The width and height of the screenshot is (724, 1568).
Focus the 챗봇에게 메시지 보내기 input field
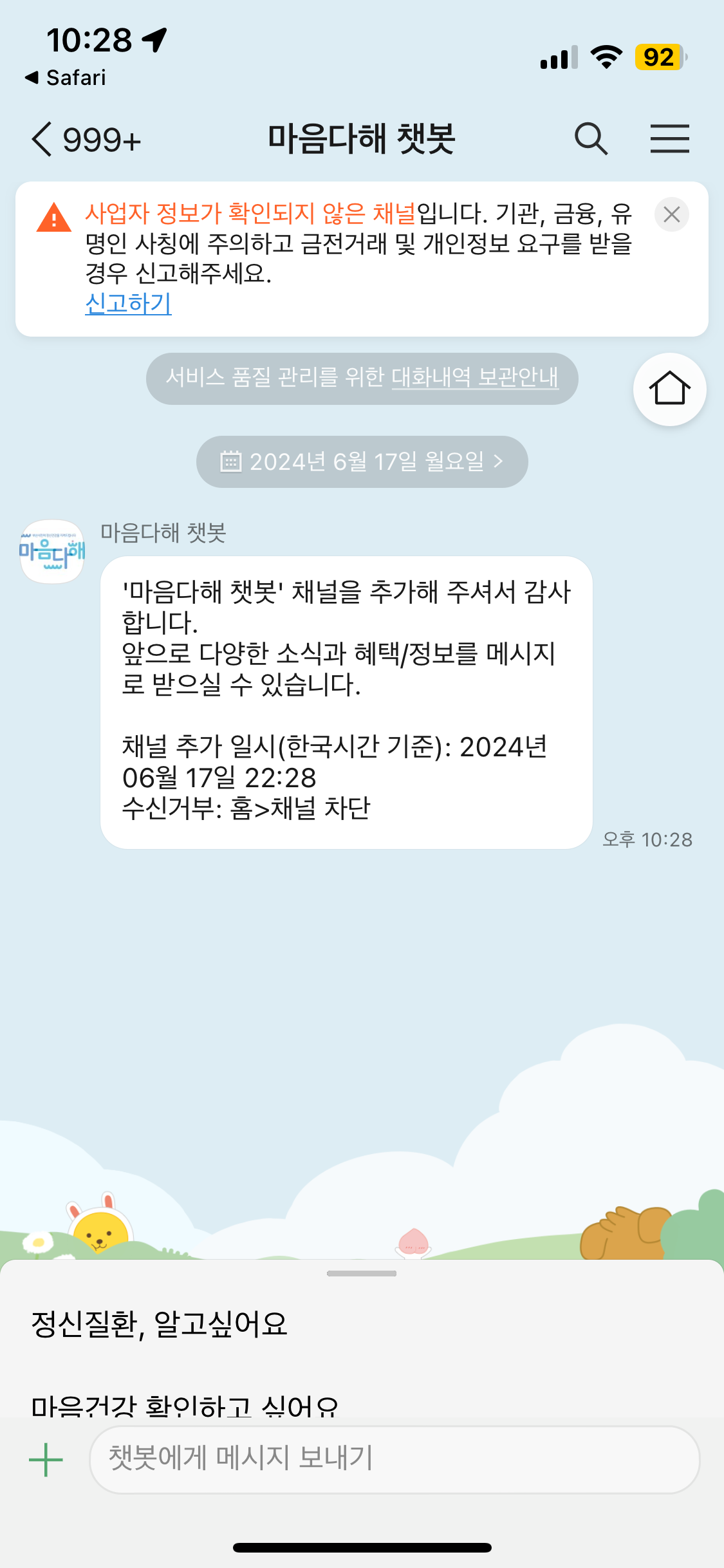pyautogui.click(x=394, y=1459)
